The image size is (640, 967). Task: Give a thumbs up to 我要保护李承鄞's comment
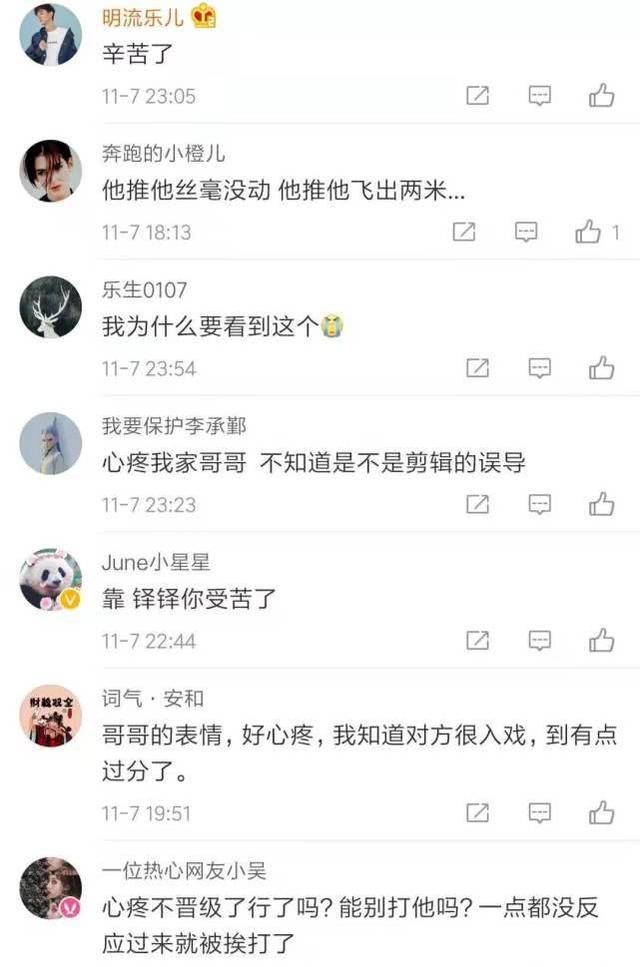pyautogui.click(x=601, y=504)
